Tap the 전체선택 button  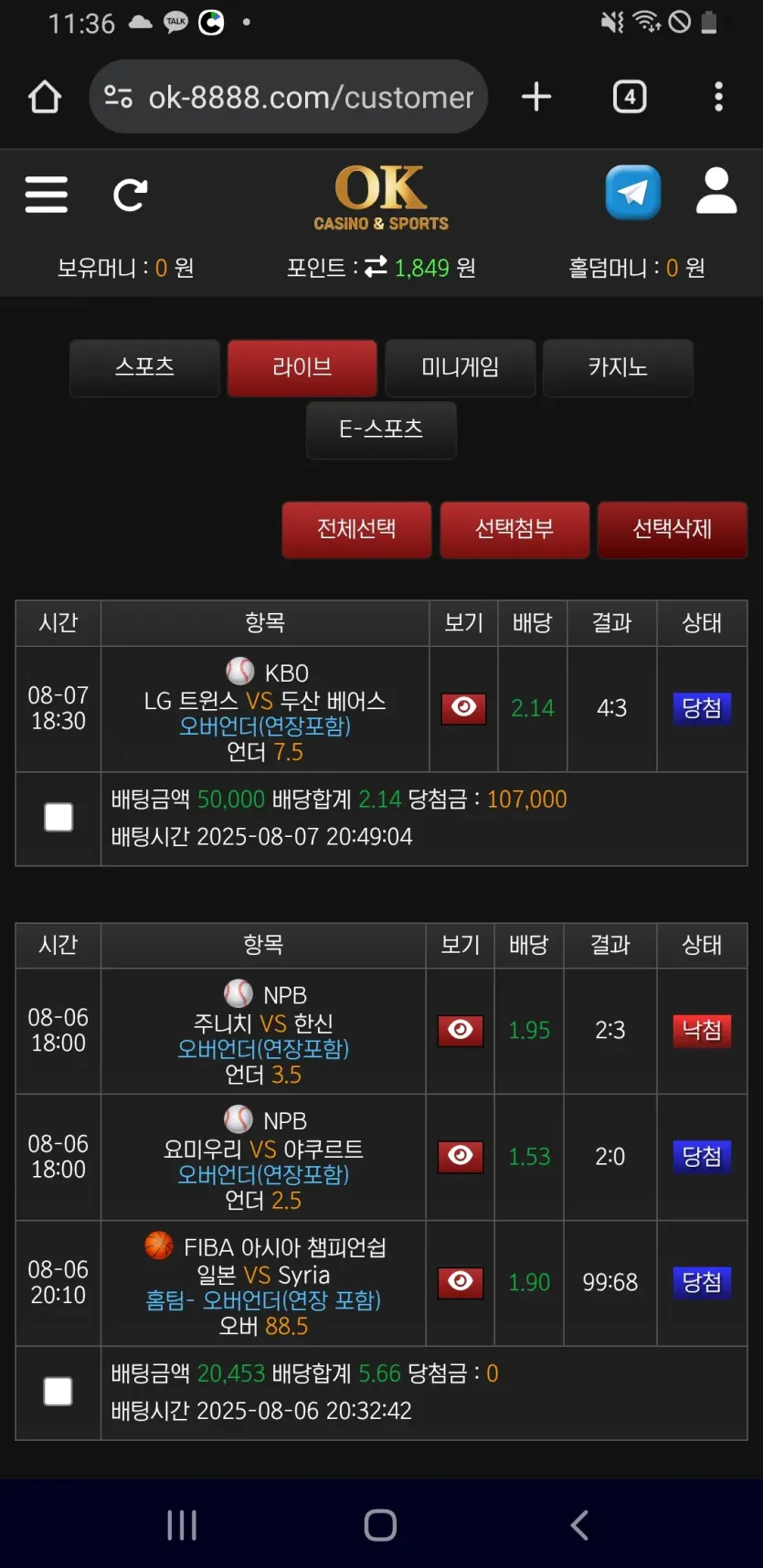tap(356, 529)
